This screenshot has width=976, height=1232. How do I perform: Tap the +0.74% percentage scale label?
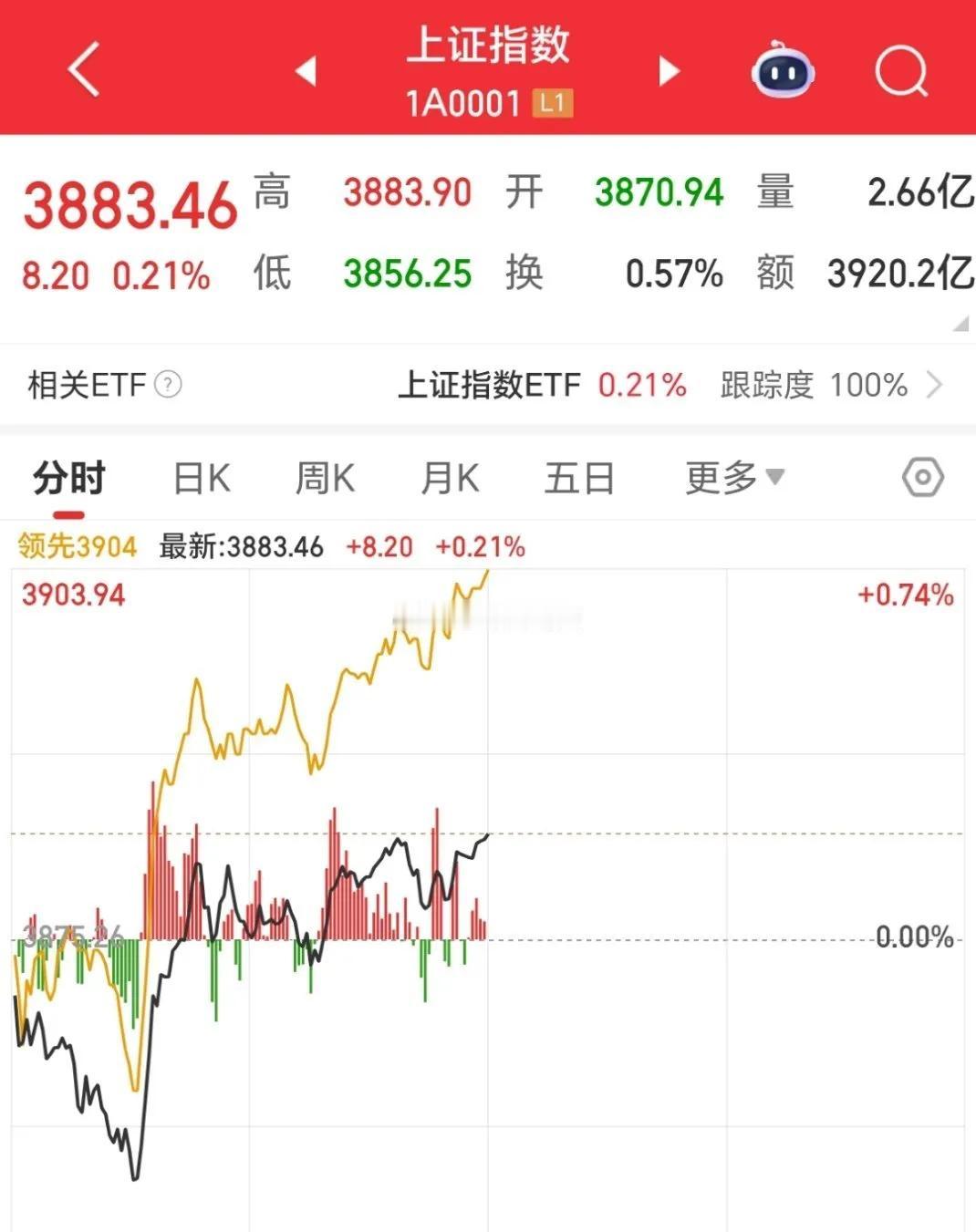tap(904, 593)
